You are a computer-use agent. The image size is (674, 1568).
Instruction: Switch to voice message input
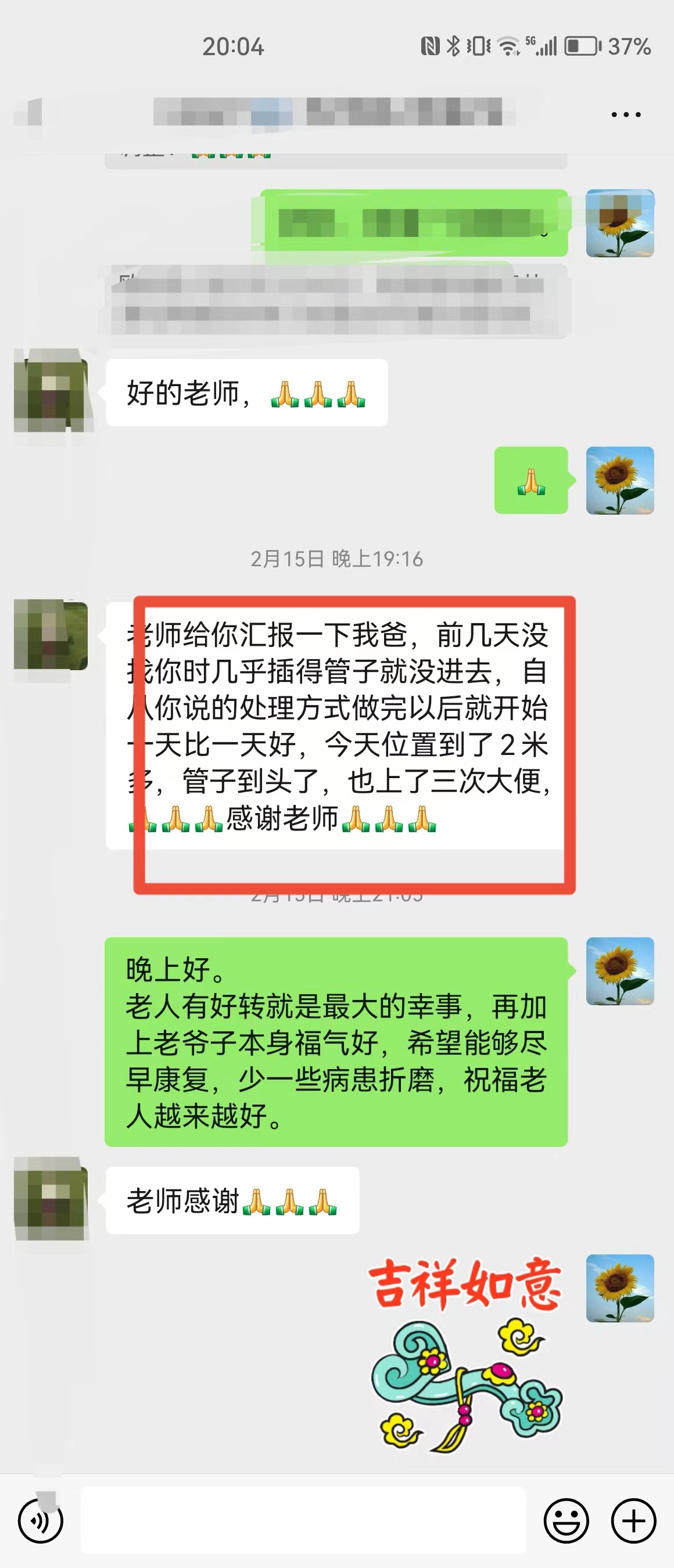tap(40, 1521)
